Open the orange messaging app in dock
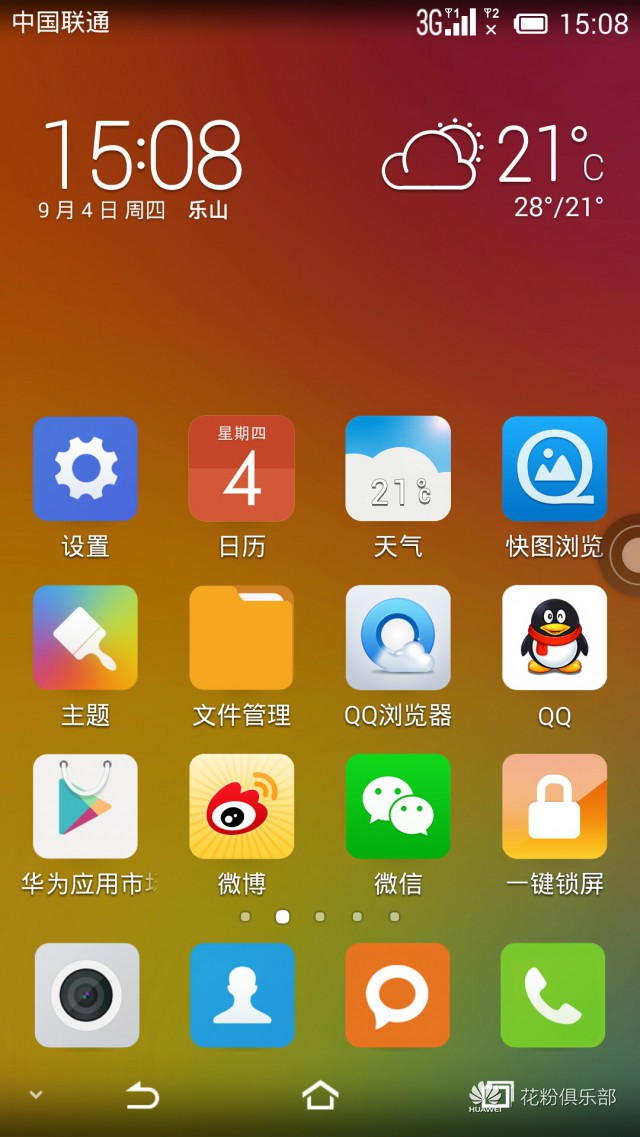 click(x=398, y=995)
